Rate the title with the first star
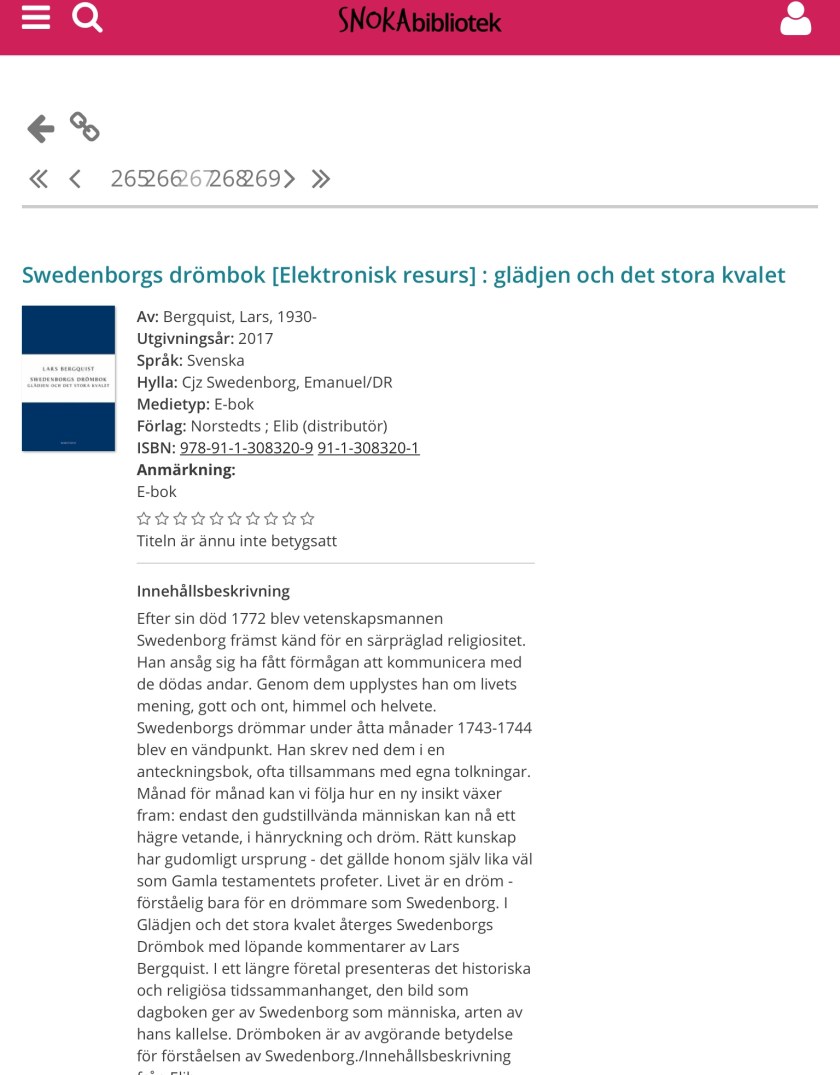840x1075 pixels. 144,518
